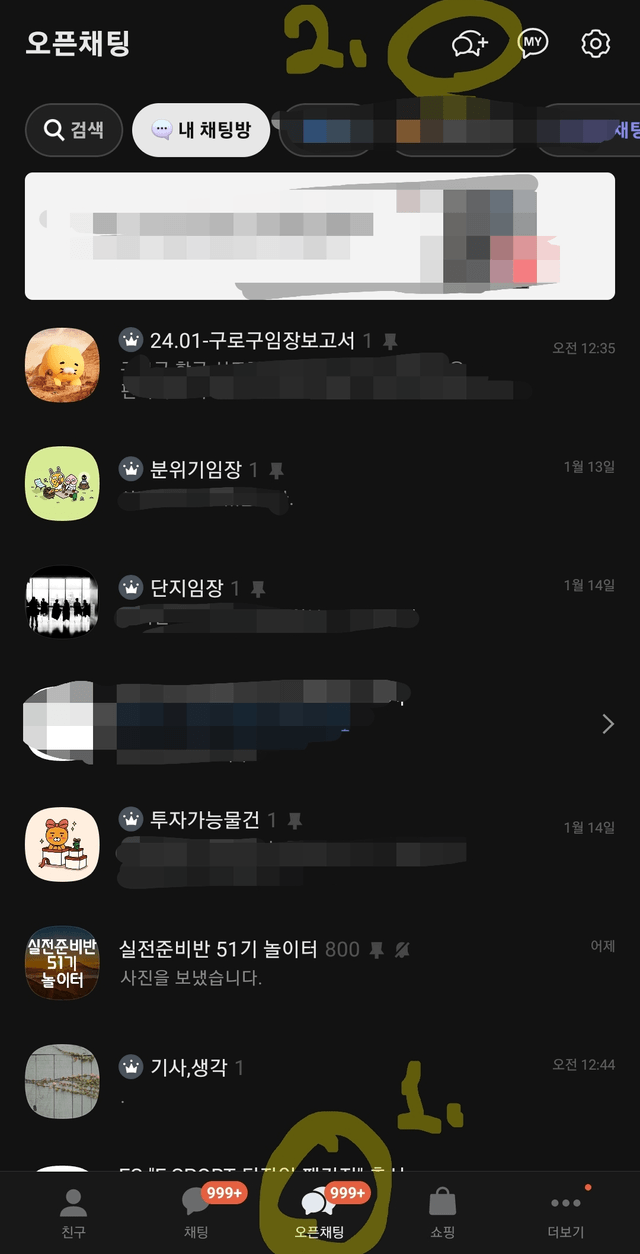Go to the 쇼핑 tab
Viewport: 640px width, 1254px height.
[x=442, y=1213]
